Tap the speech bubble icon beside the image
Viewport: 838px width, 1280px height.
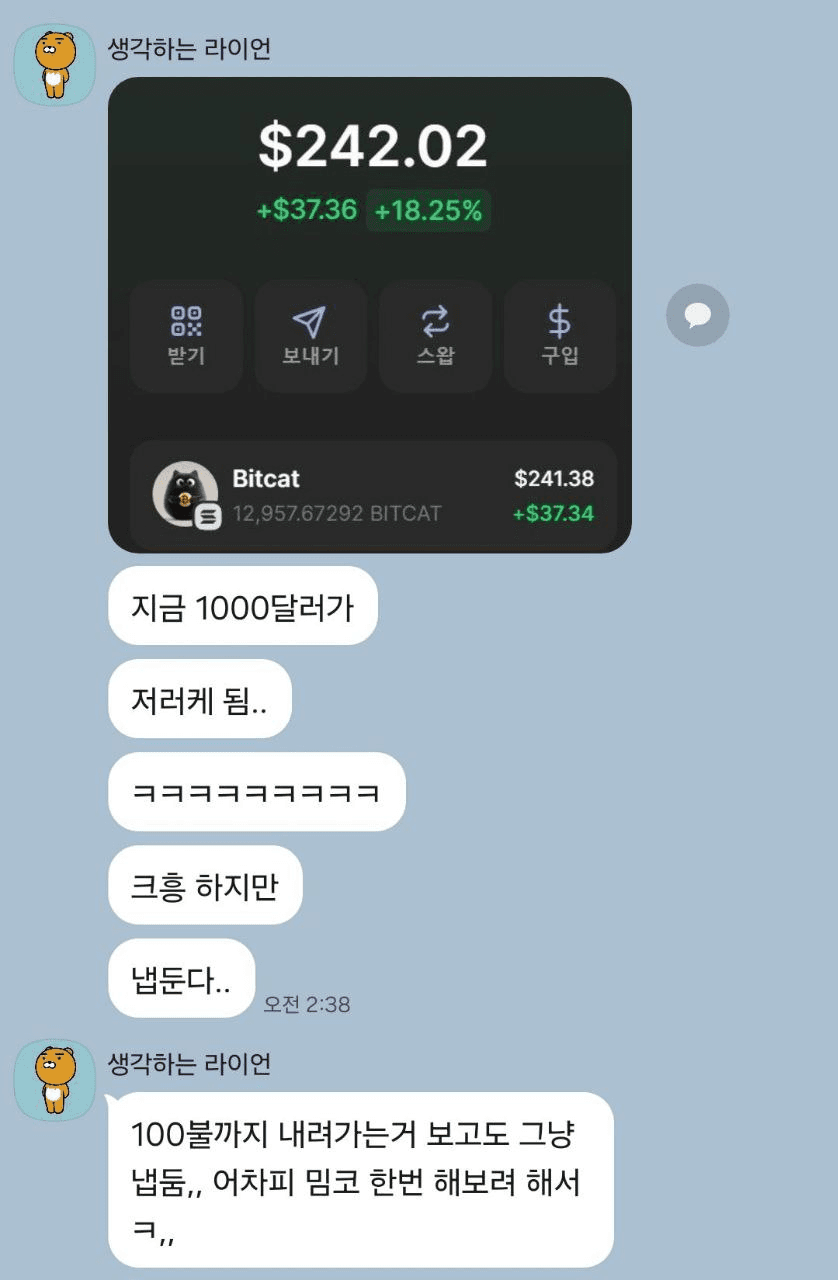coord(697,316)
